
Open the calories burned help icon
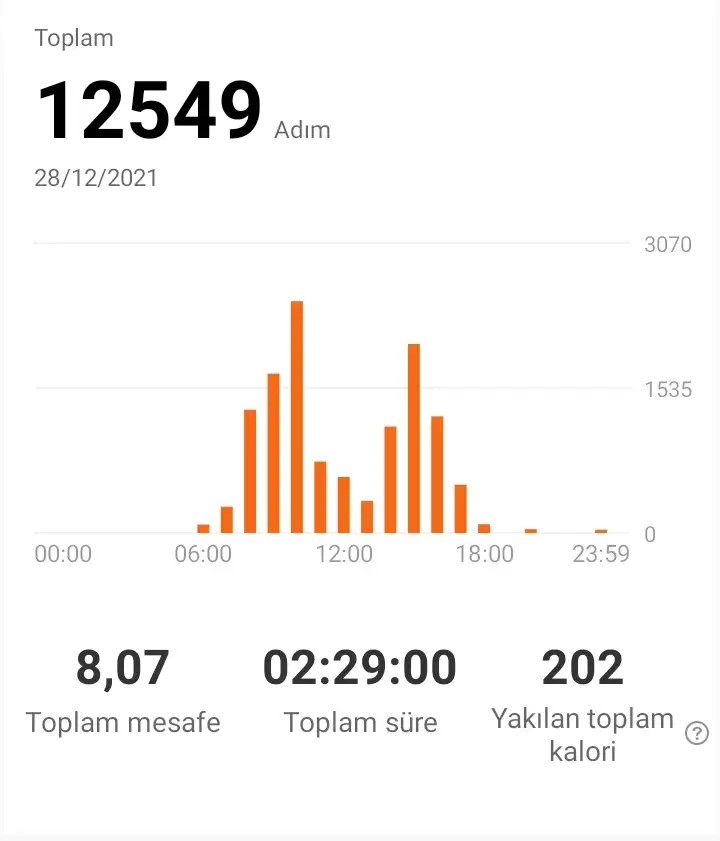[696, 734]
